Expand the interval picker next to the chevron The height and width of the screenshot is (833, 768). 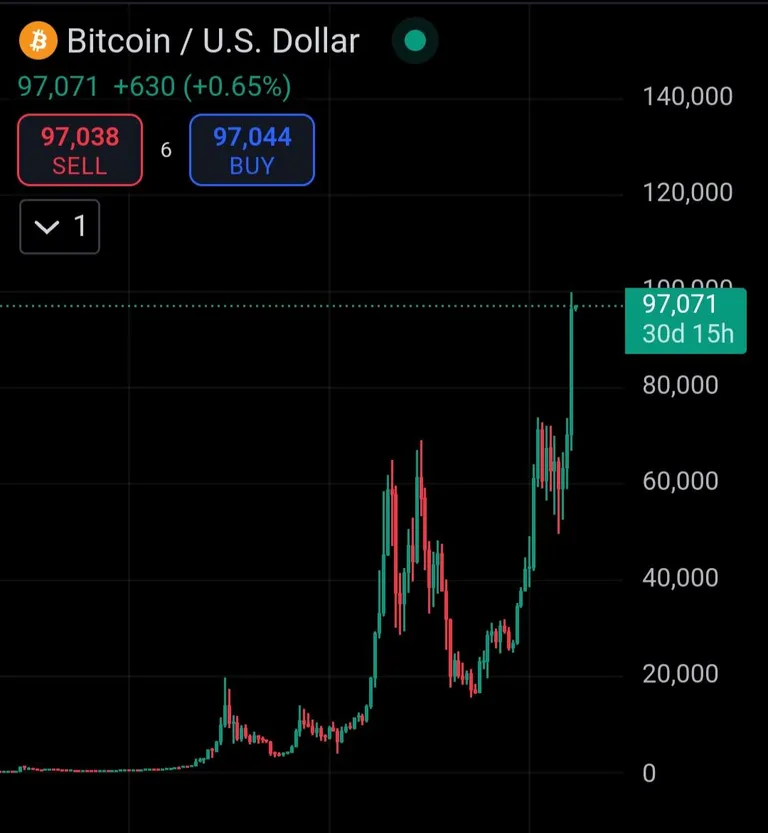(x=77, y=226)
